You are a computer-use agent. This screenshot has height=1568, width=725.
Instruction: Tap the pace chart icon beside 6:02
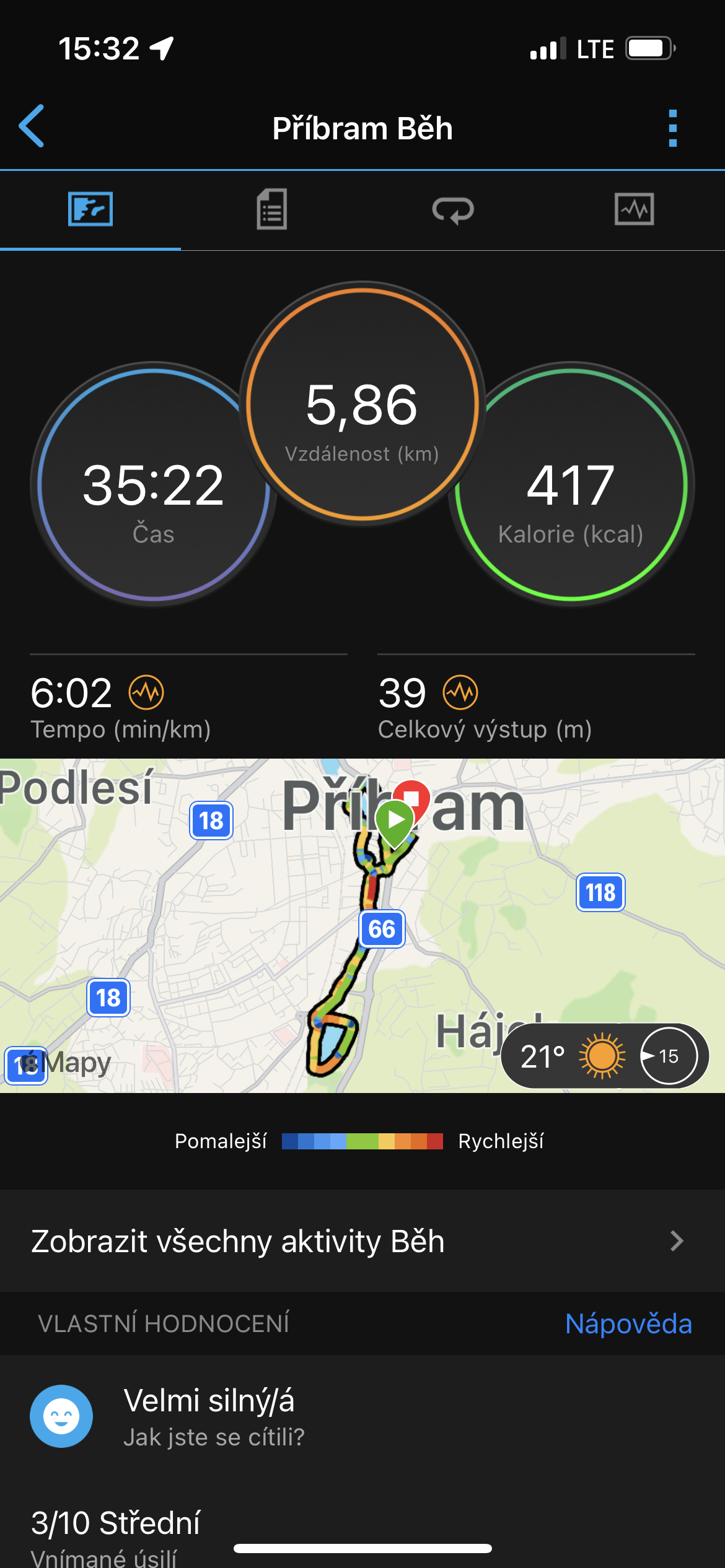coord(146,692)
